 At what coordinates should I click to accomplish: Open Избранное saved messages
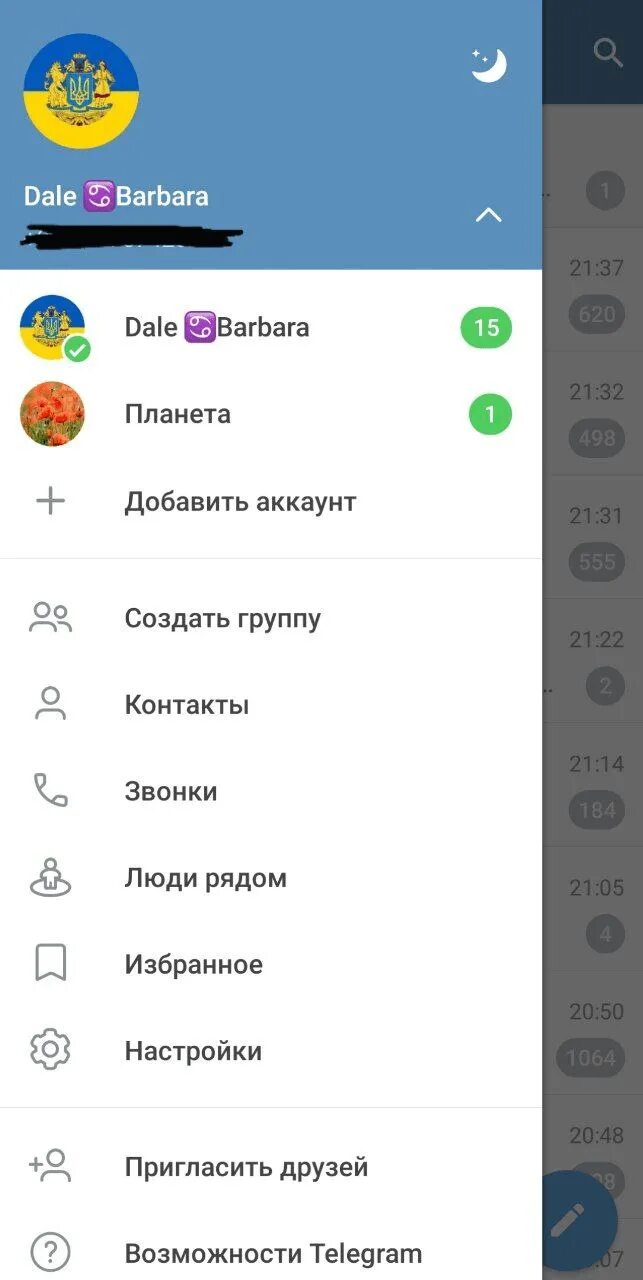click(x=193, y=965)
